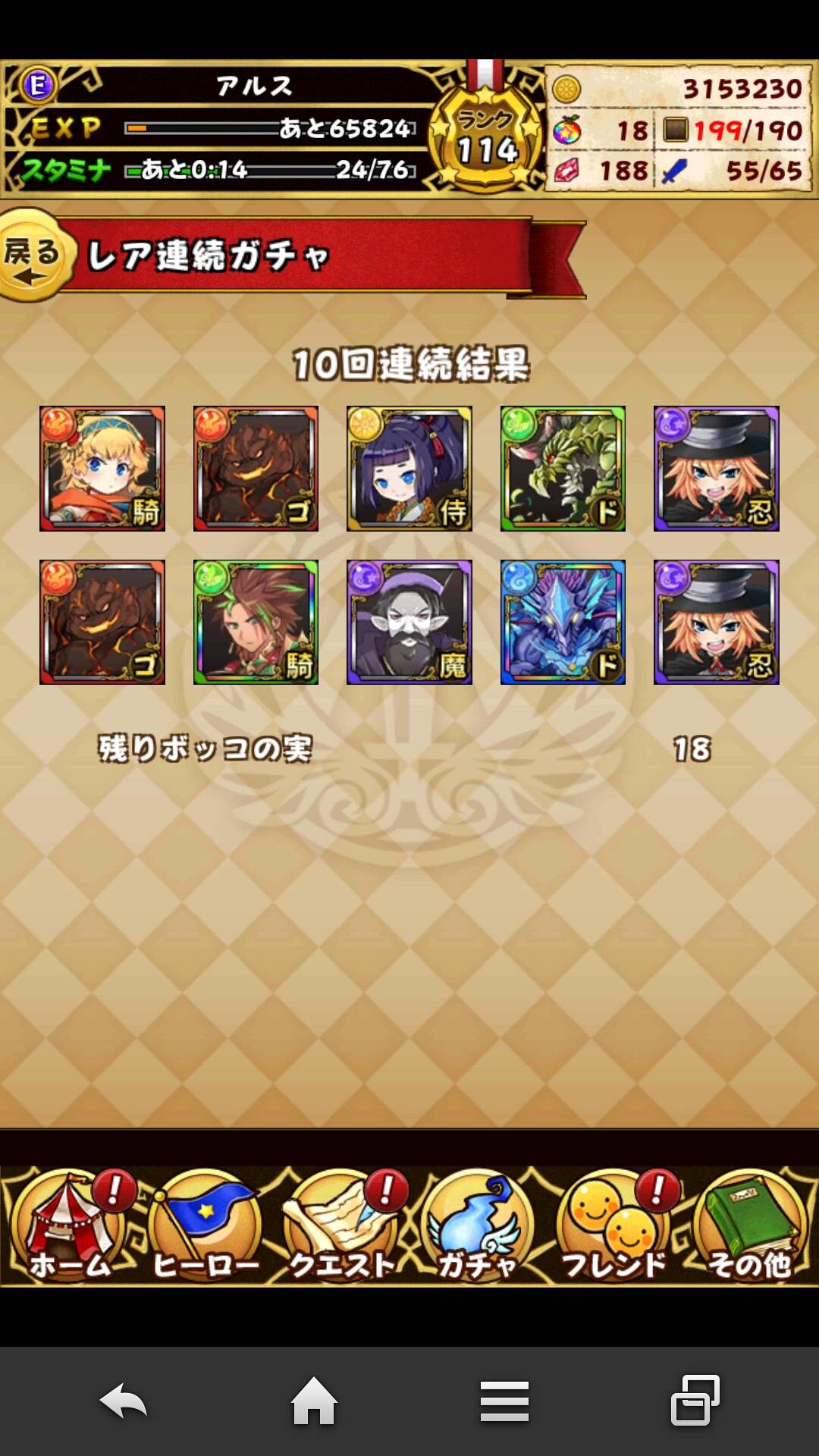Image resolution: width=819 pixels, height=1456 pixels.
Task: View the blonde fire knight 騎 character
Action: (x=102, y=468)
